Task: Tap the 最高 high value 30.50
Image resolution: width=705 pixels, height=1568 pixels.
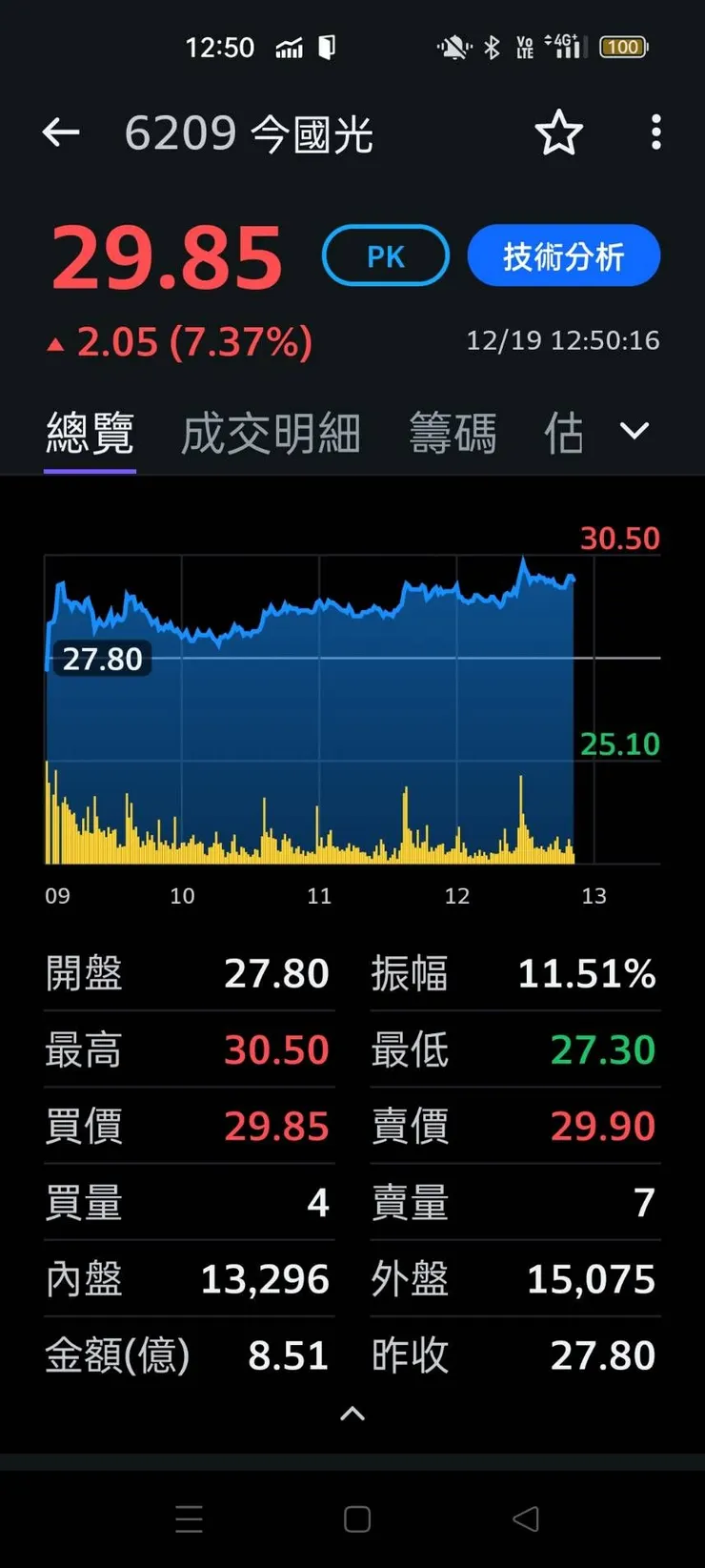Action: [275, 1049]
